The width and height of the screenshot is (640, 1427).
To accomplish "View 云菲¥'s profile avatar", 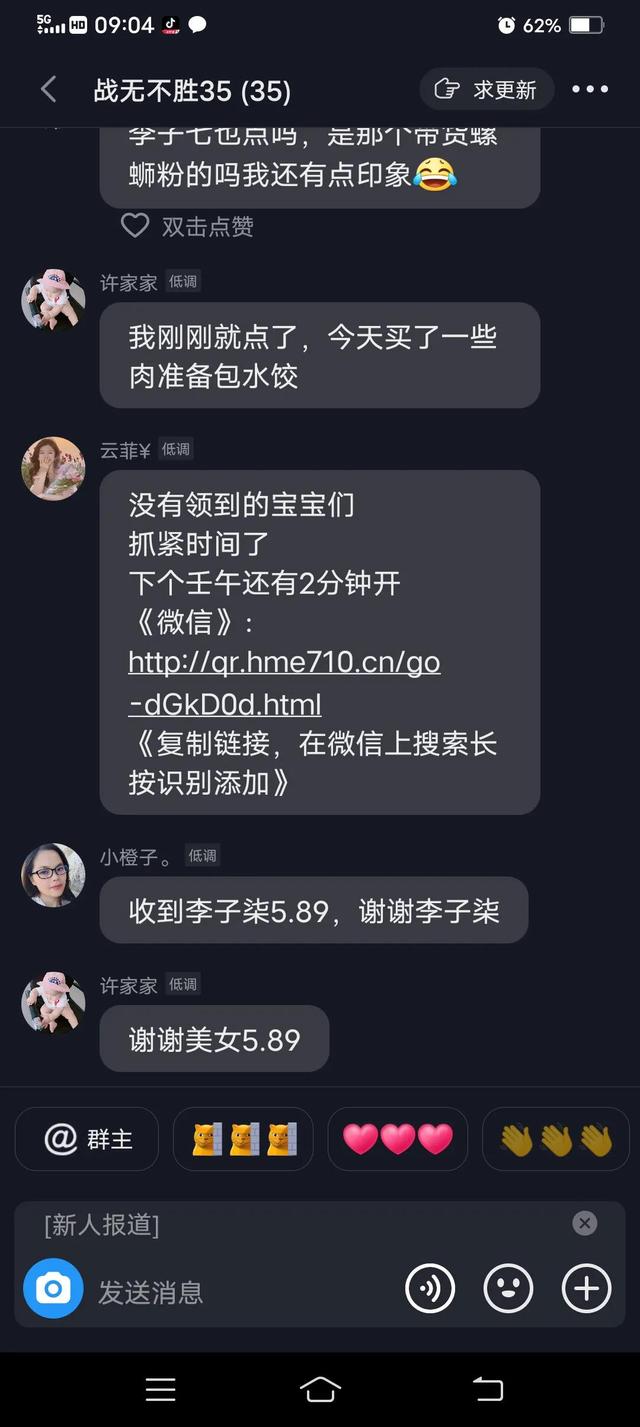I will (x=53, y=468).
